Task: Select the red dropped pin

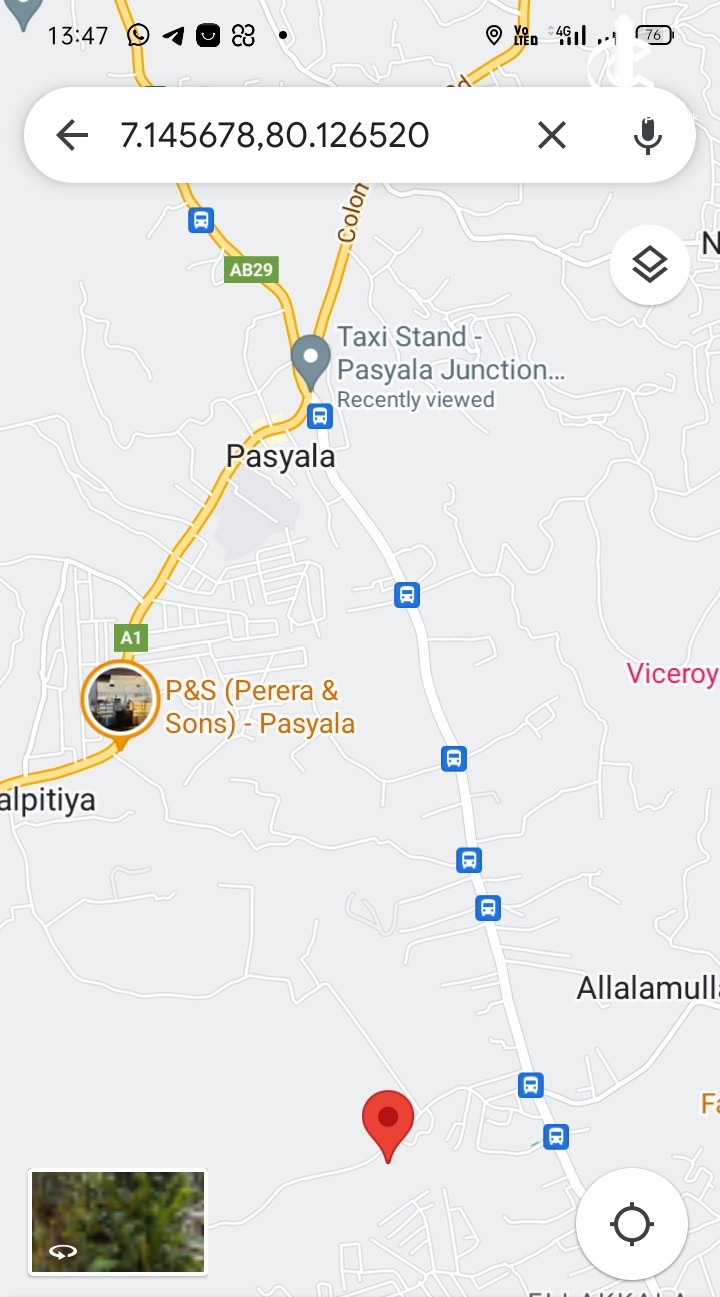Action: coord(388,1122)
